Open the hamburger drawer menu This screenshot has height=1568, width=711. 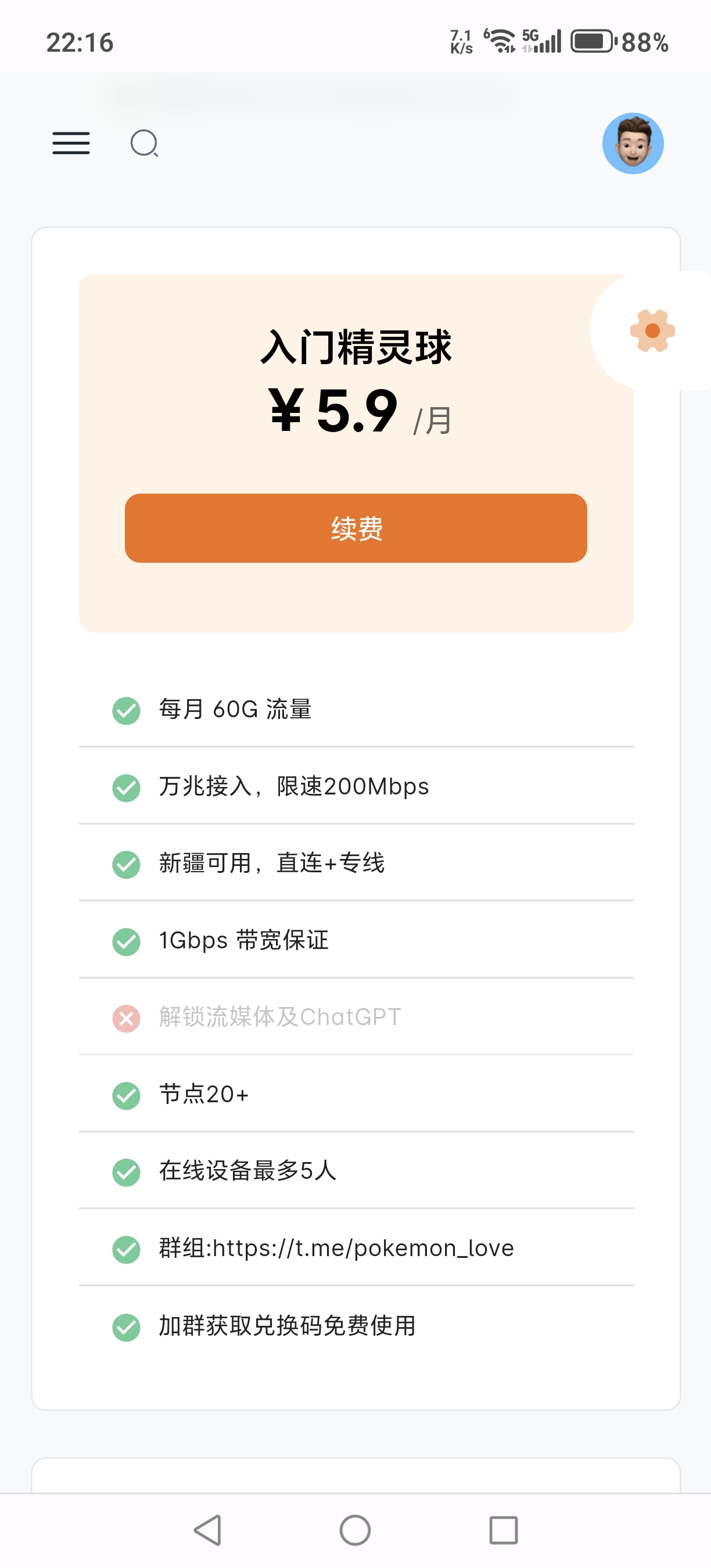(71, 143)
